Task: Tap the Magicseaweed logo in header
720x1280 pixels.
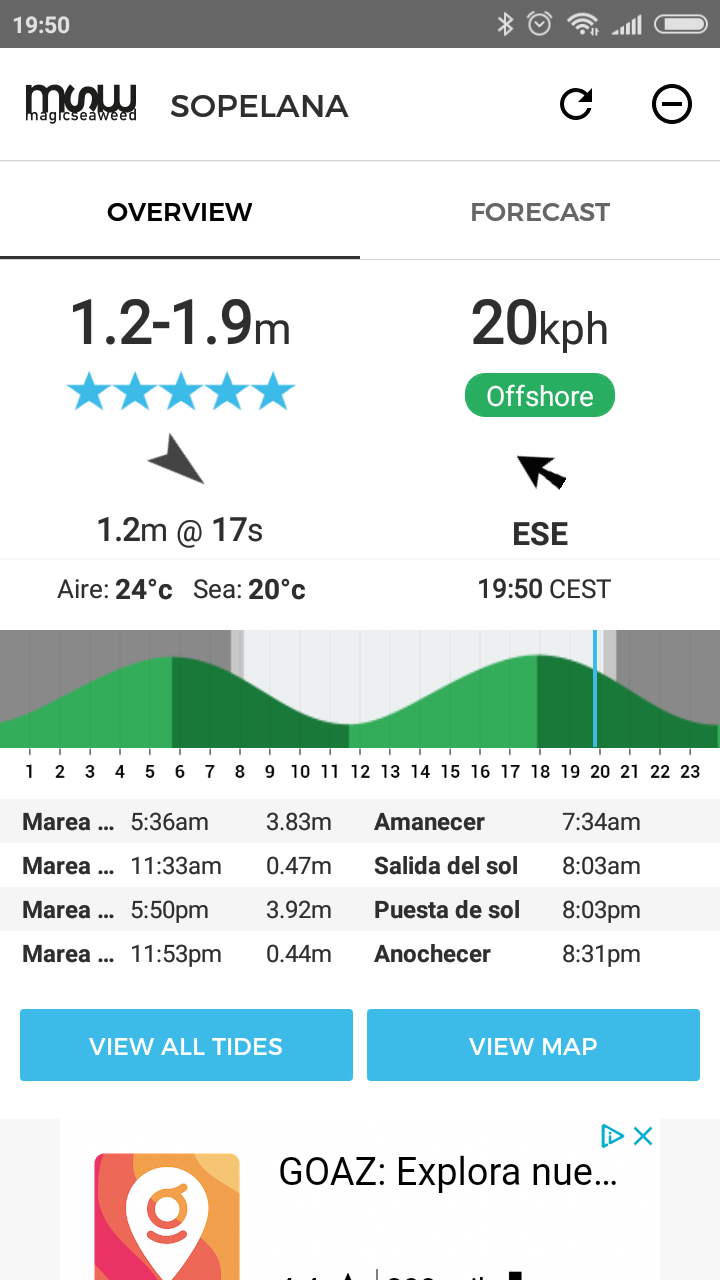Action: [x=81, y=103]
